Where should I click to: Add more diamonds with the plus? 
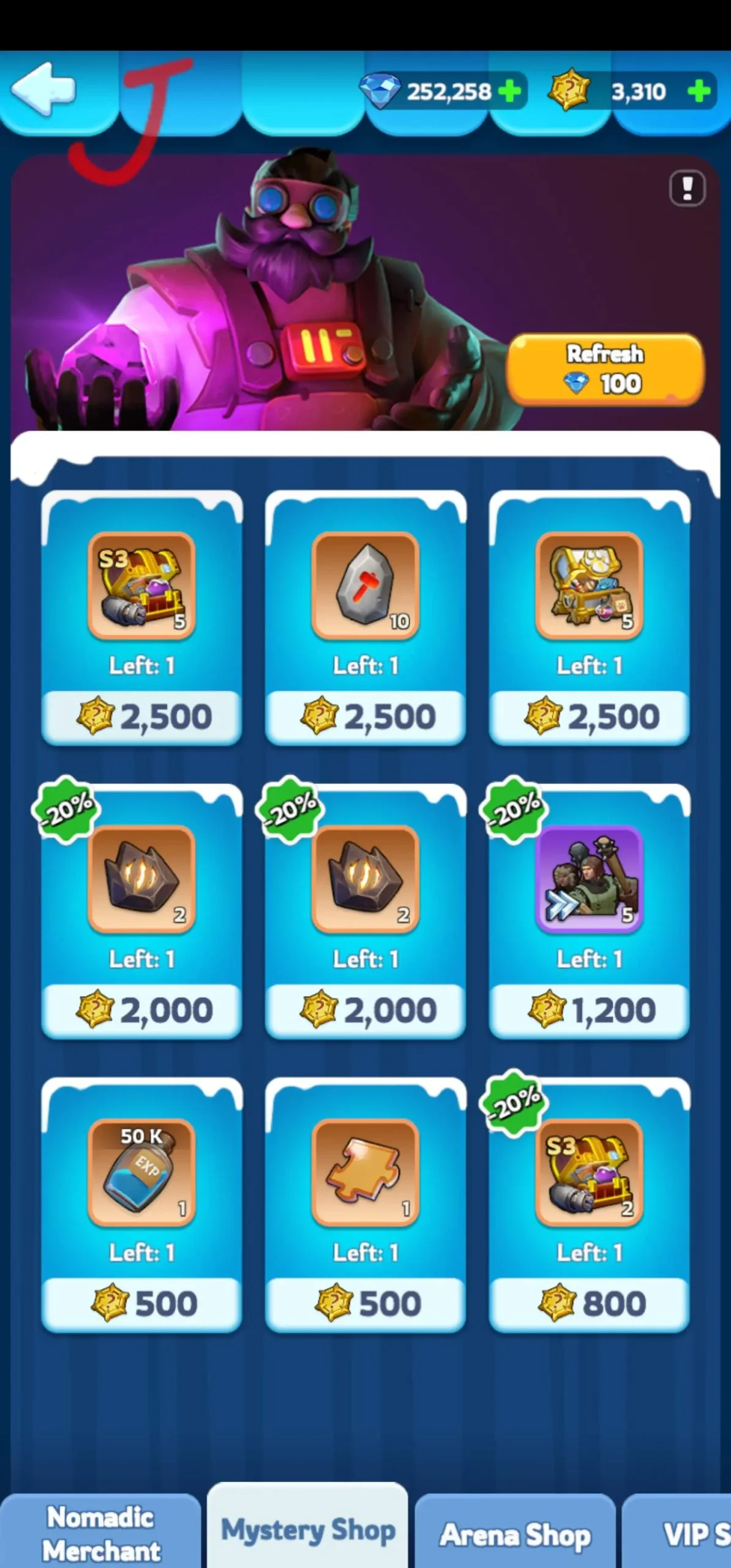point(509,92)
